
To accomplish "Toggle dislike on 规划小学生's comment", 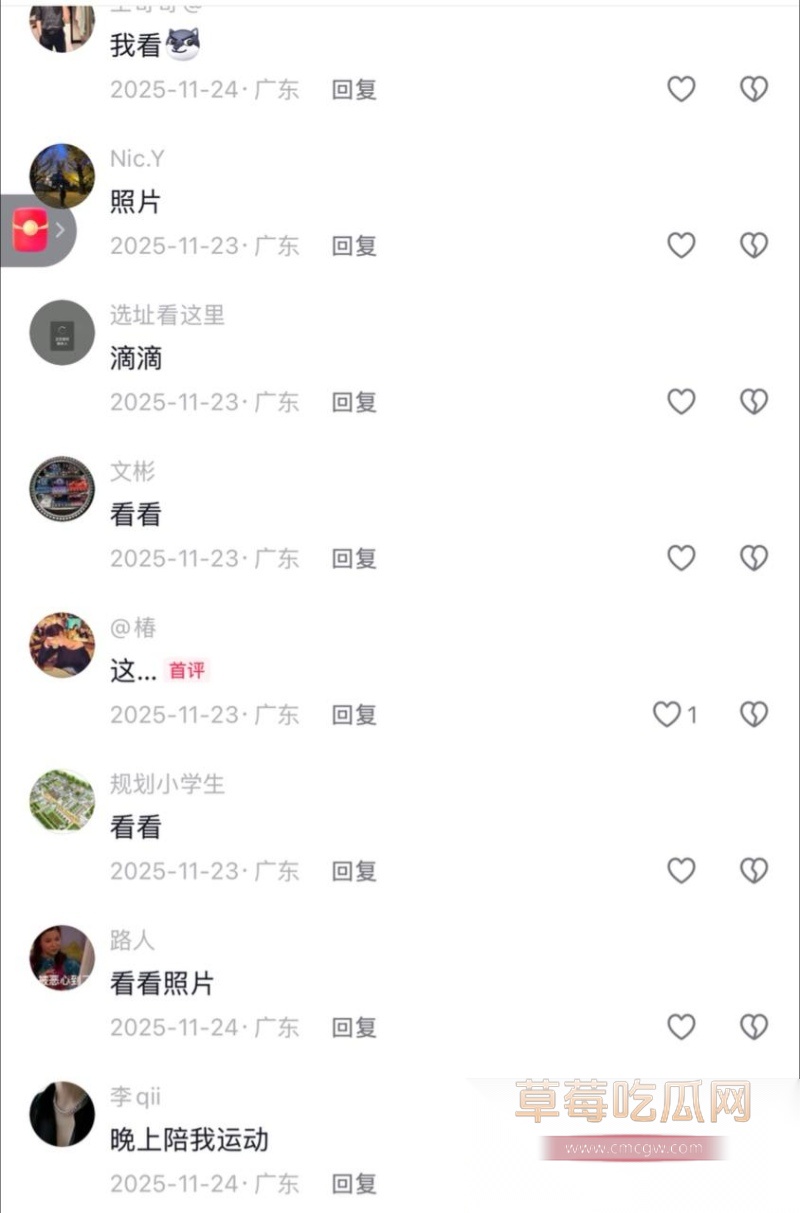I will coord(753,870).
